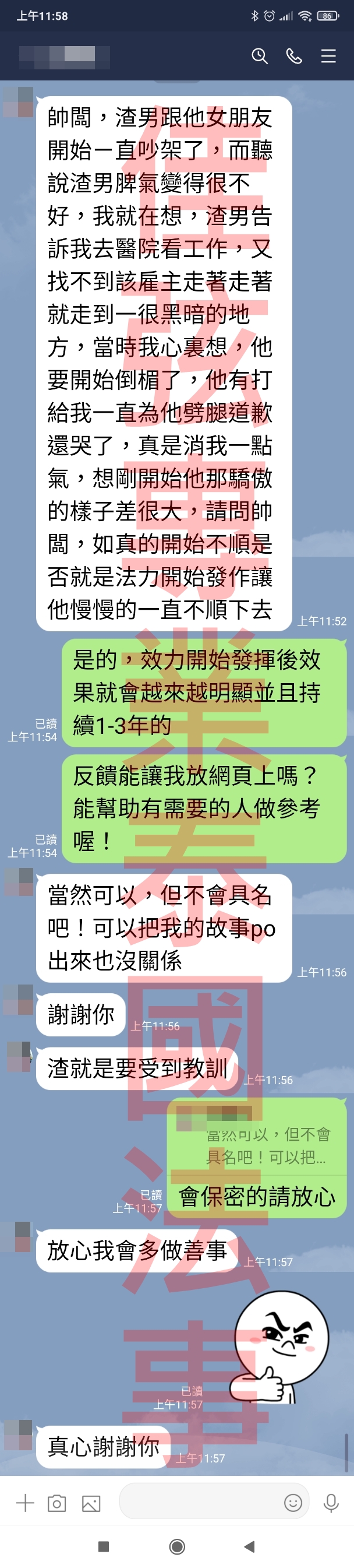Open the photo gallery picker
This screenshot has height=1568, width=354.
tap(91, 1503)
